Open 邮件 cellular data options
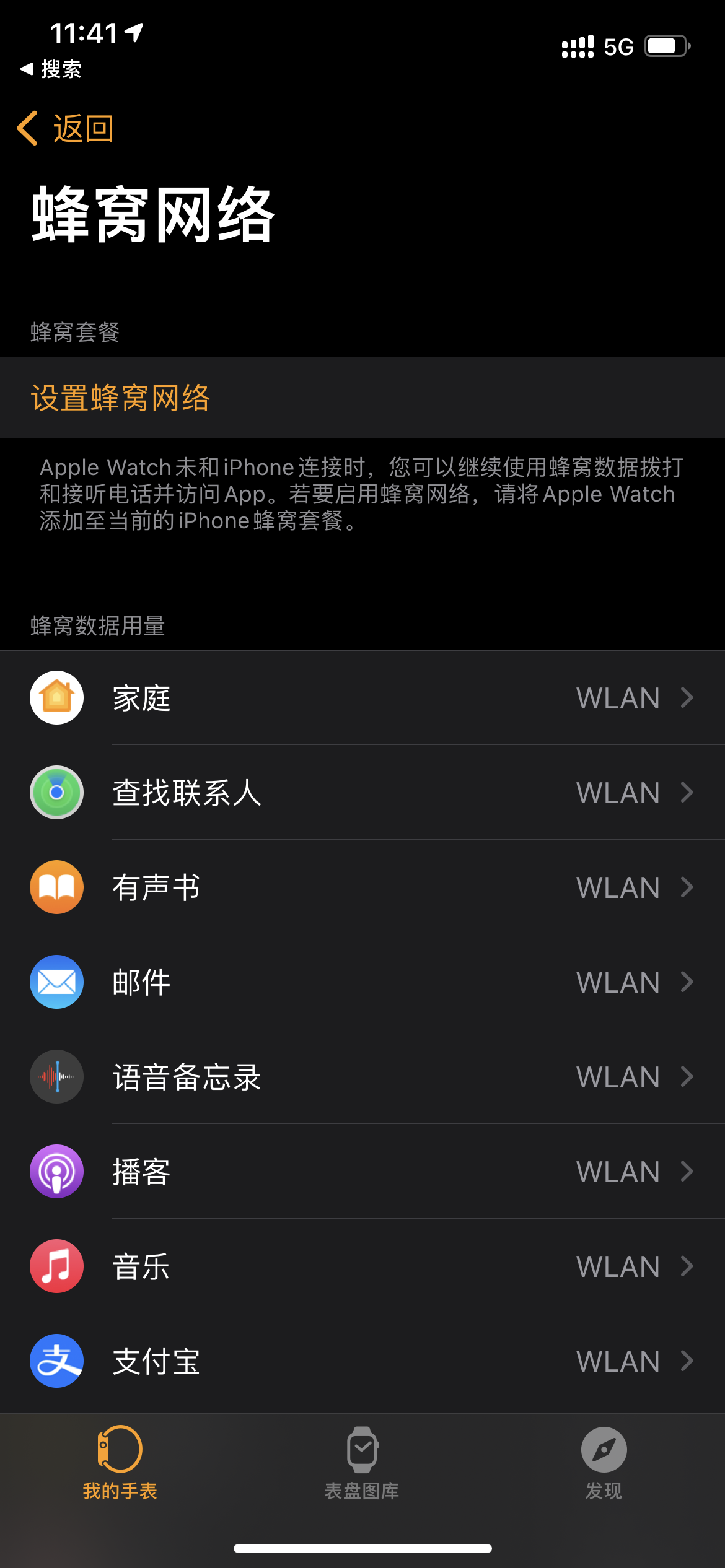The height and width of the screenshot is (1568, 725). (362, 982)
